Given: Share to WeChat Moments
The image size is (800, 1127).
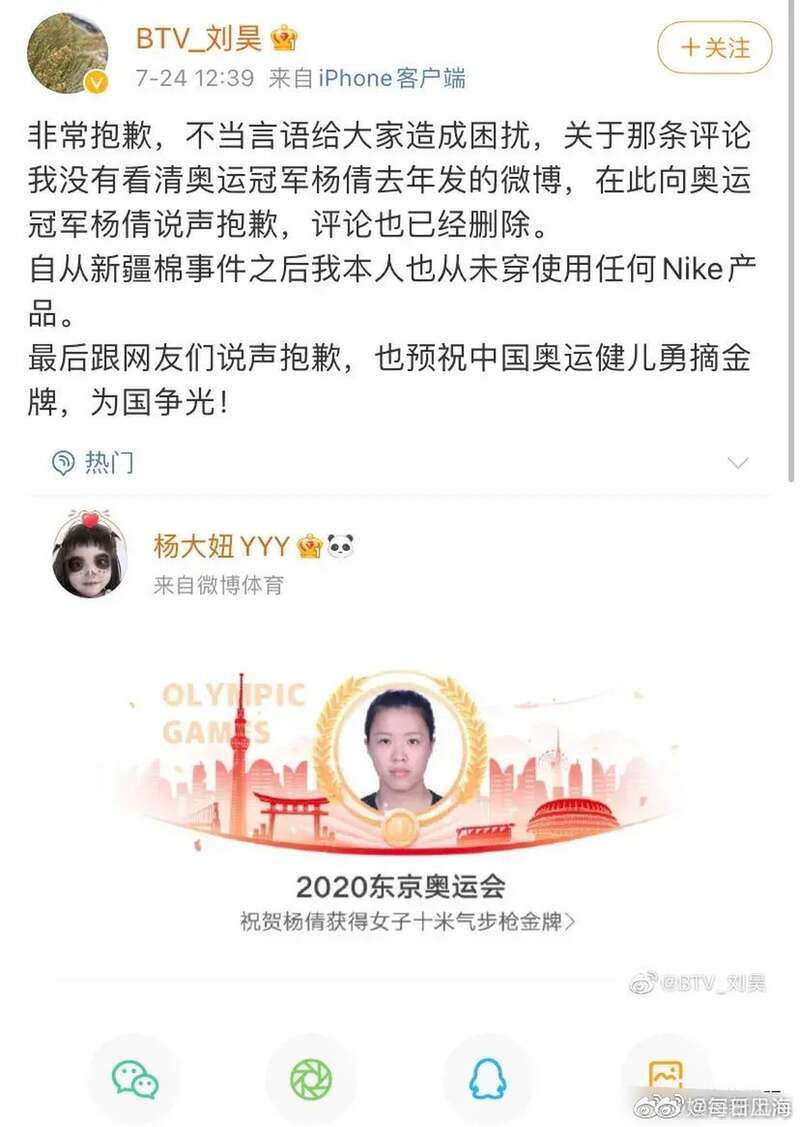Looking at the screenshot, I should 310,1078.
